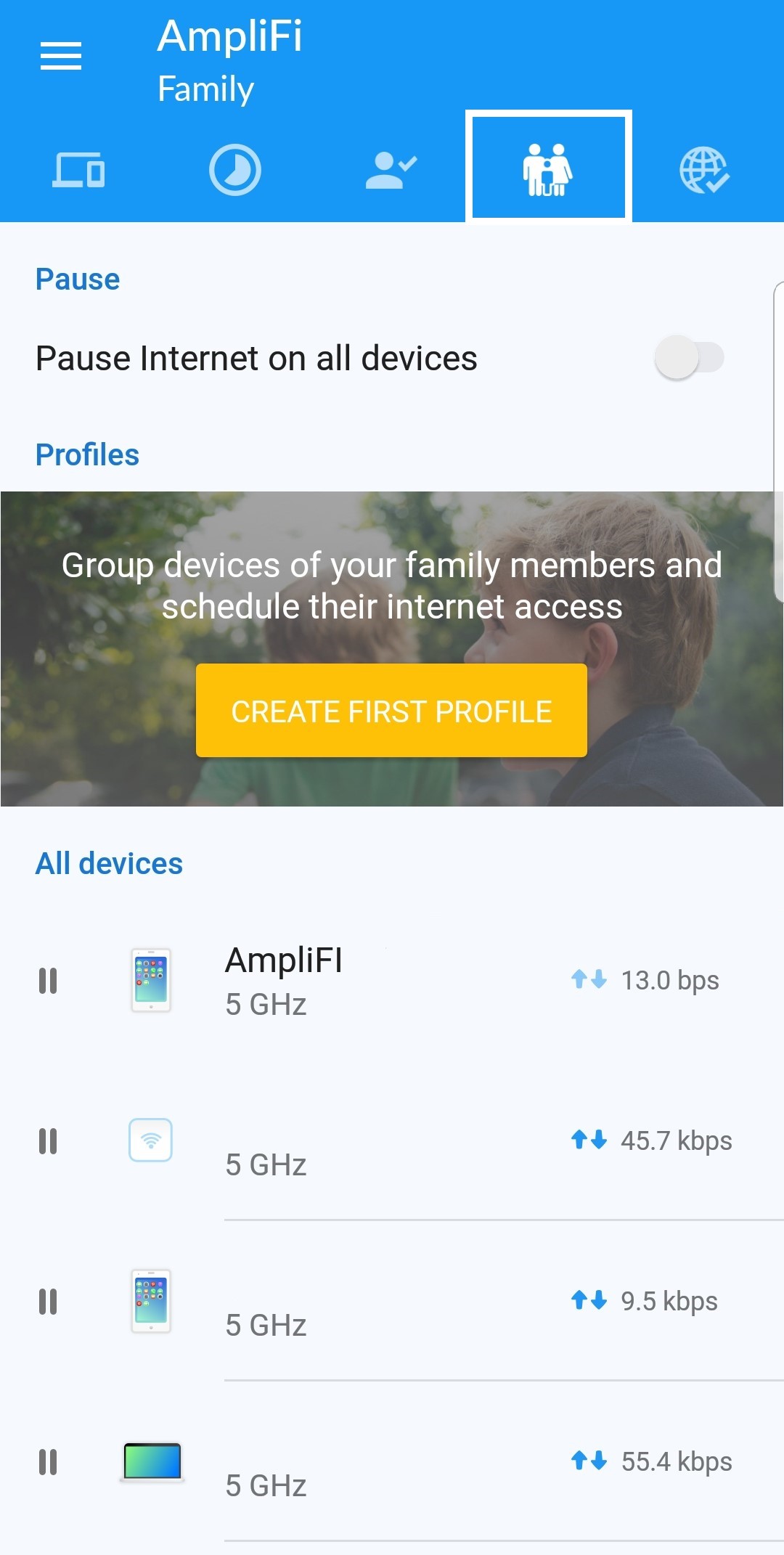Pause the laptop using 55.4 kbps
The image size is (784, 1555).
[x=48, y=1462]
